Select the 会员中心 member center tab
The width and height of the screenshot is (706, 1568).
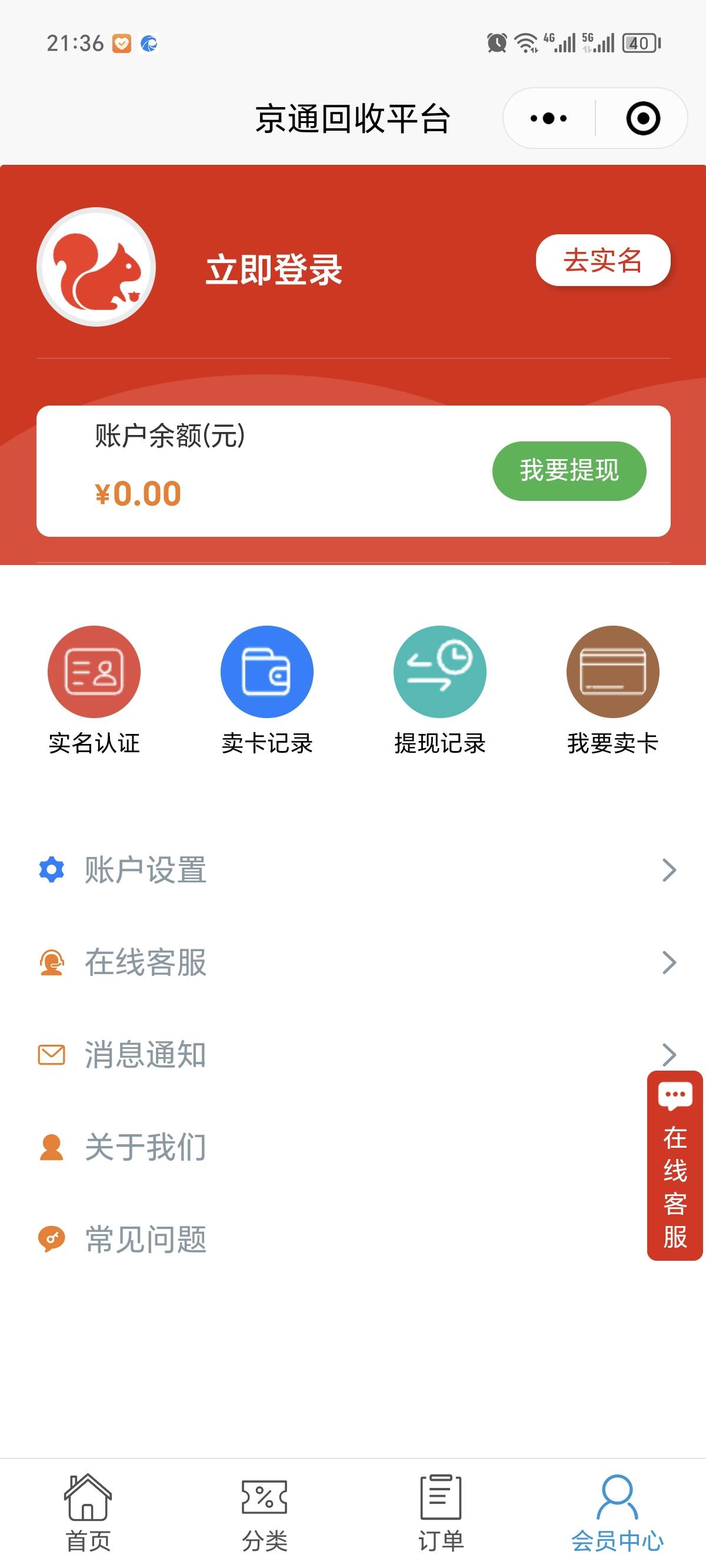[x=618, y=1513]
